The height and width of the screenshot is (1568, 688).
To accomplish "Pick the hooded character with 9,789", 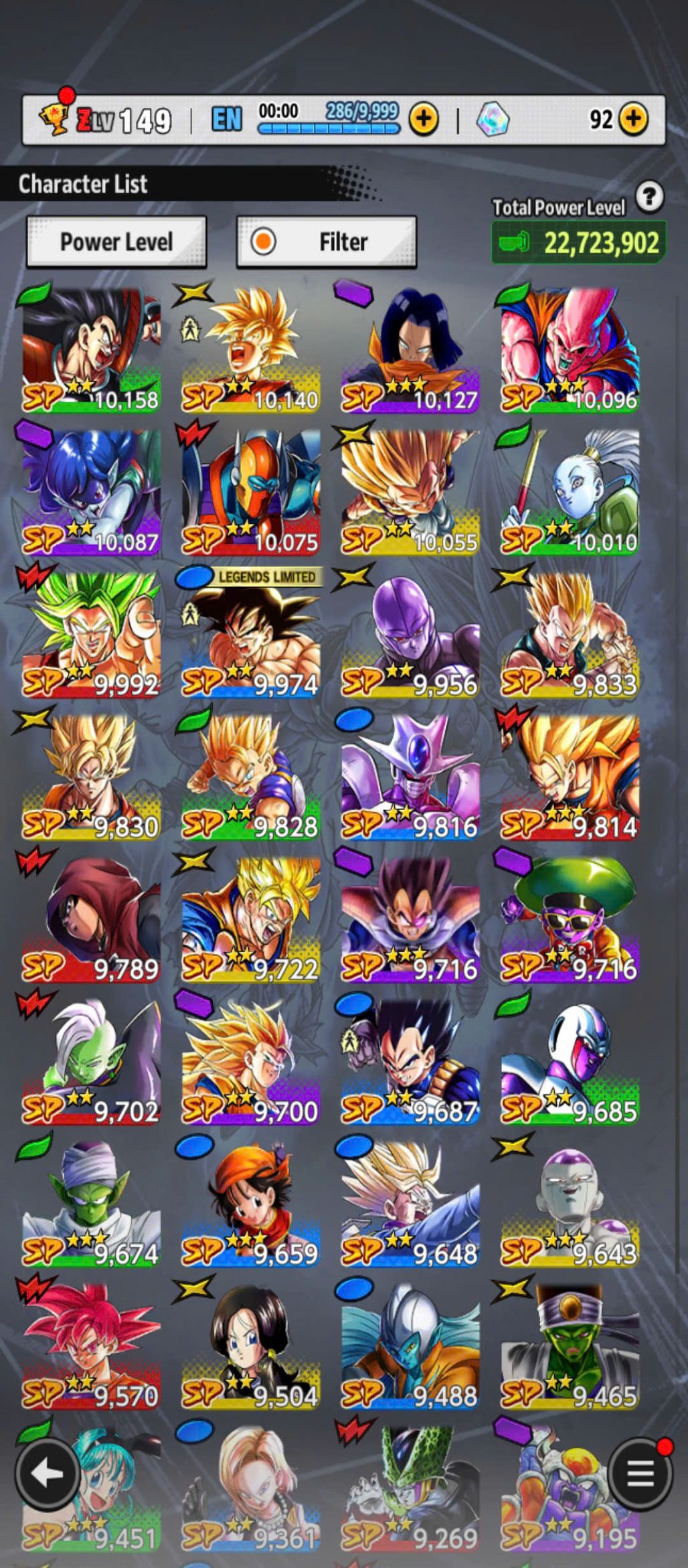I will 91,919.
